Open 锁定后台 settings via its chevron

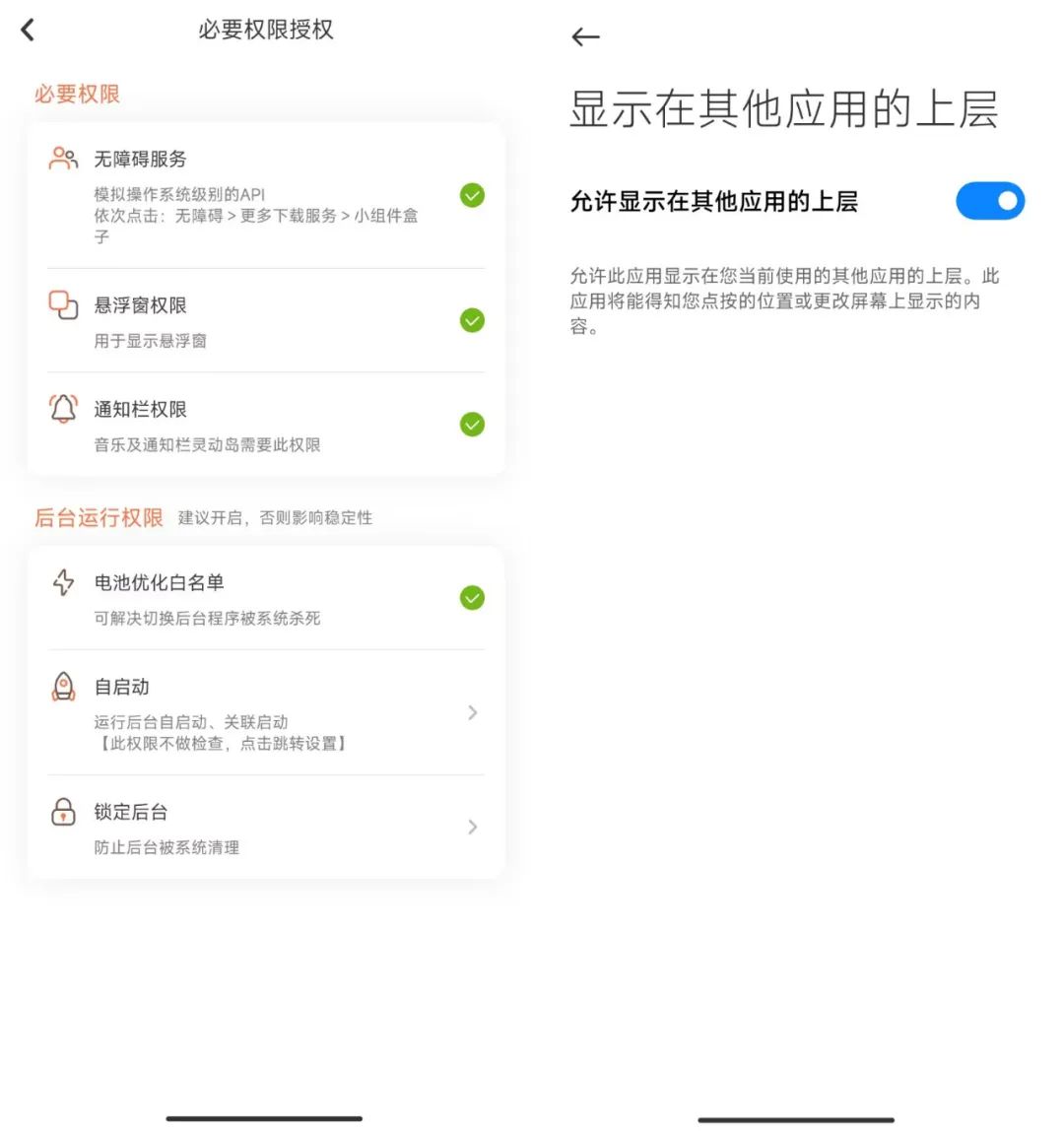click(473, 828)
